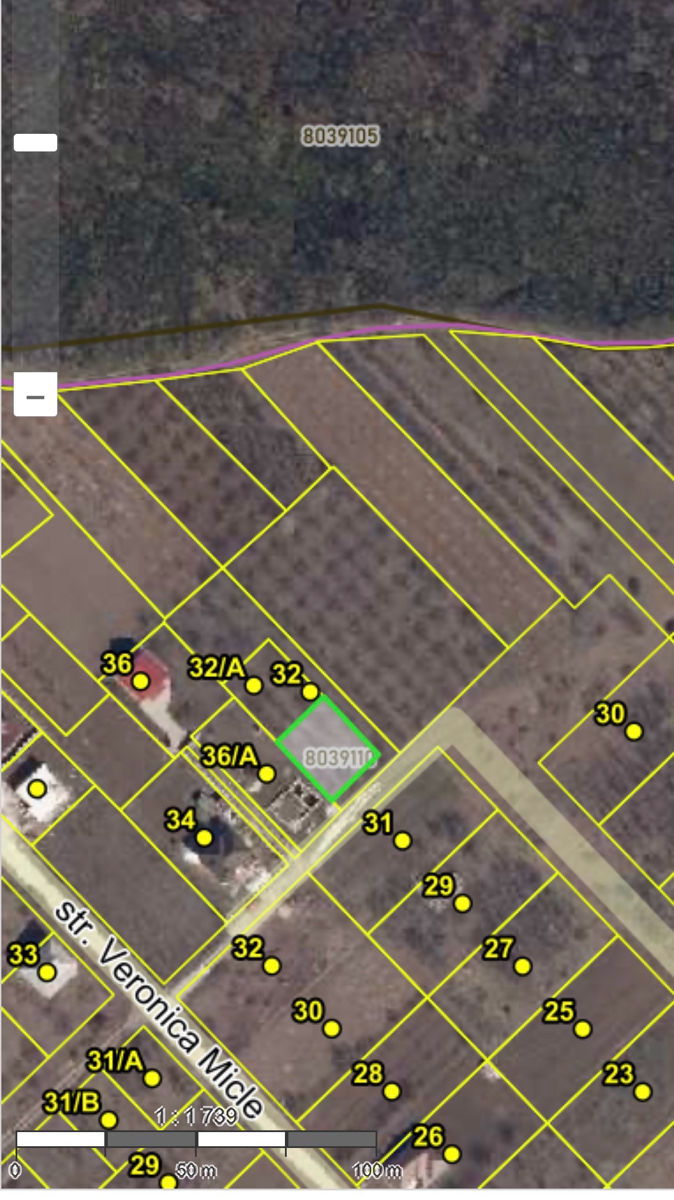Tap the address marker numbered 36
Screen dimensions: 674x1200
tap(141, 681)
